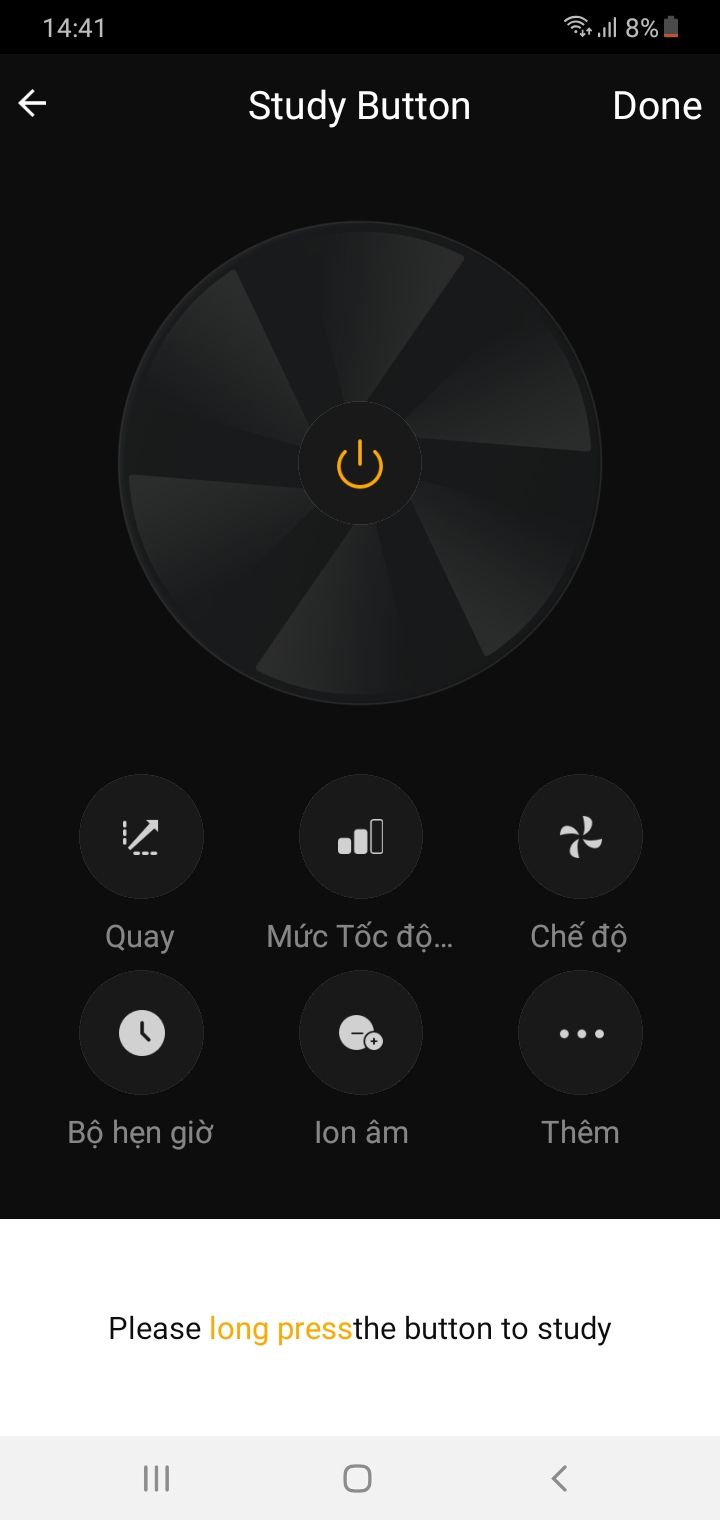Choose the Mức Tốc độ speed button
The height and width of the screenshot is (1520, 720).
pyautogui.click(x=360, y=837)
